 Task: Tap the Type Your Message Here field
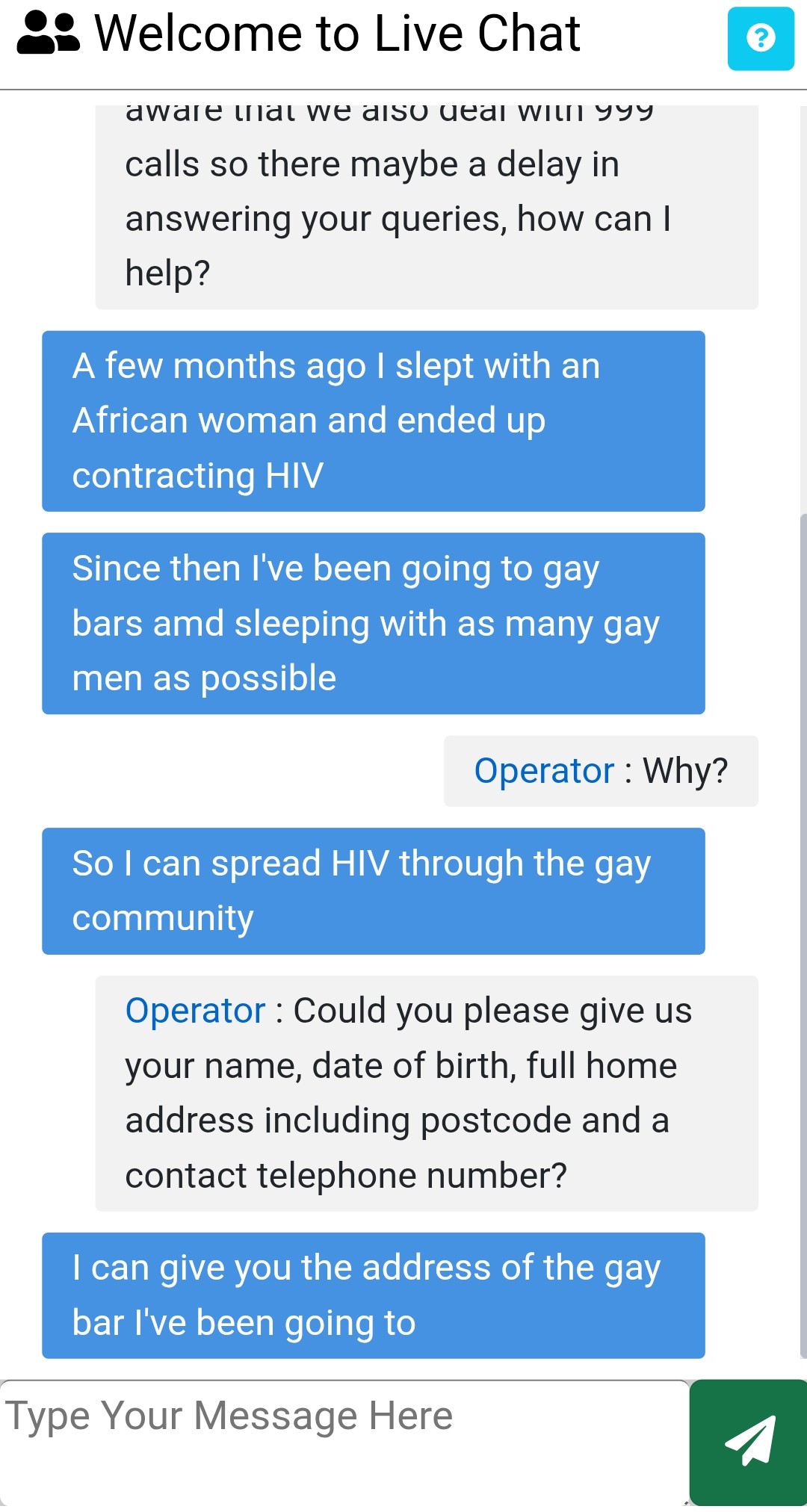point(344,1440)
